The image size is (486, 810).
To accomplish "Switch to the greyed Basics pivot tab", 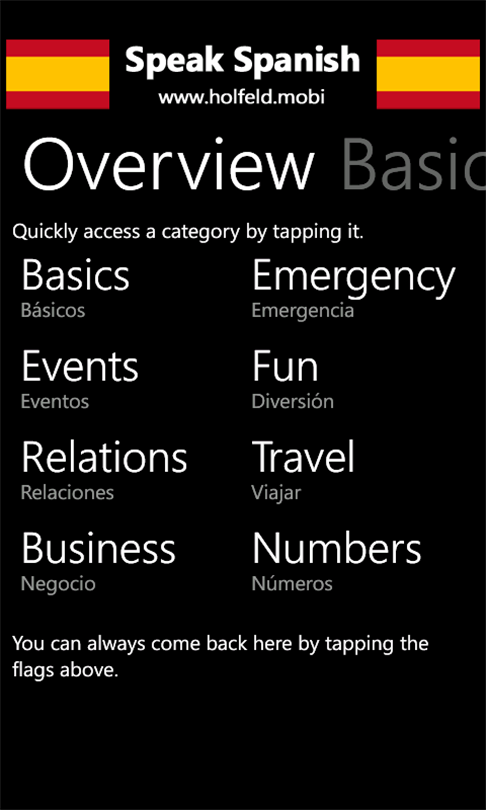I will [413, 166].
